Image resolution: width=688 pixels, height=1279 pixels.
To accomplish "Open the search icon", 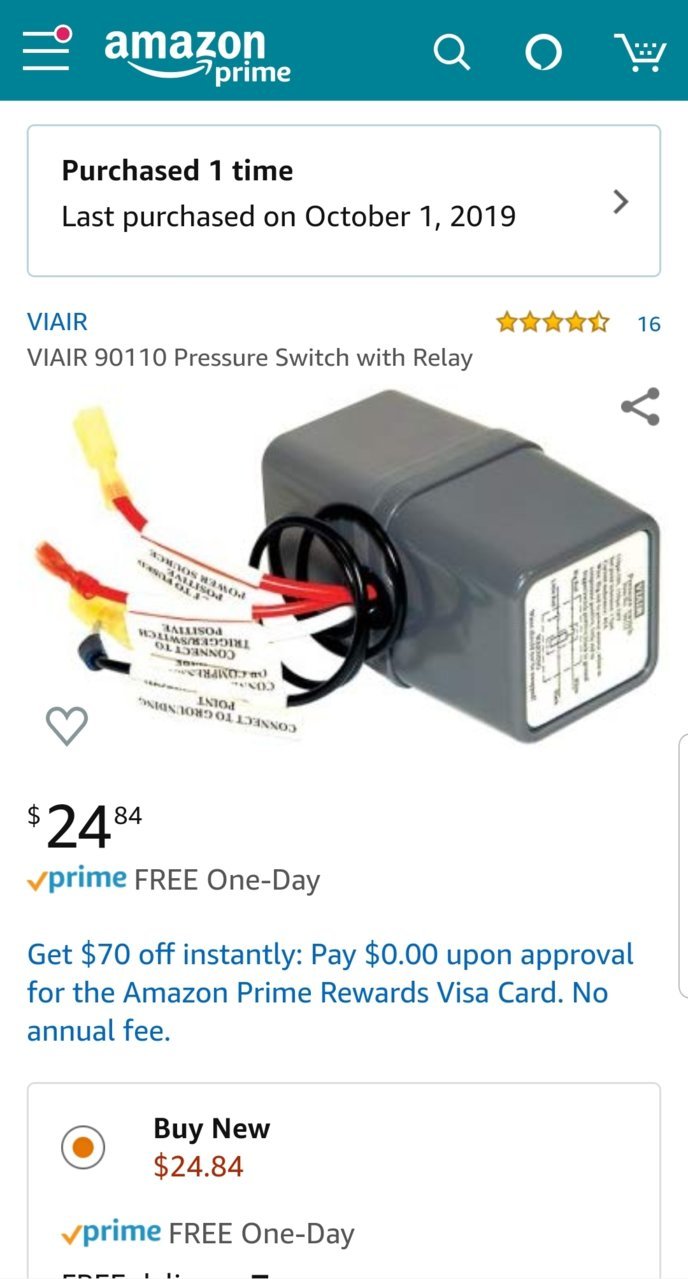I will tap(451, 51).
